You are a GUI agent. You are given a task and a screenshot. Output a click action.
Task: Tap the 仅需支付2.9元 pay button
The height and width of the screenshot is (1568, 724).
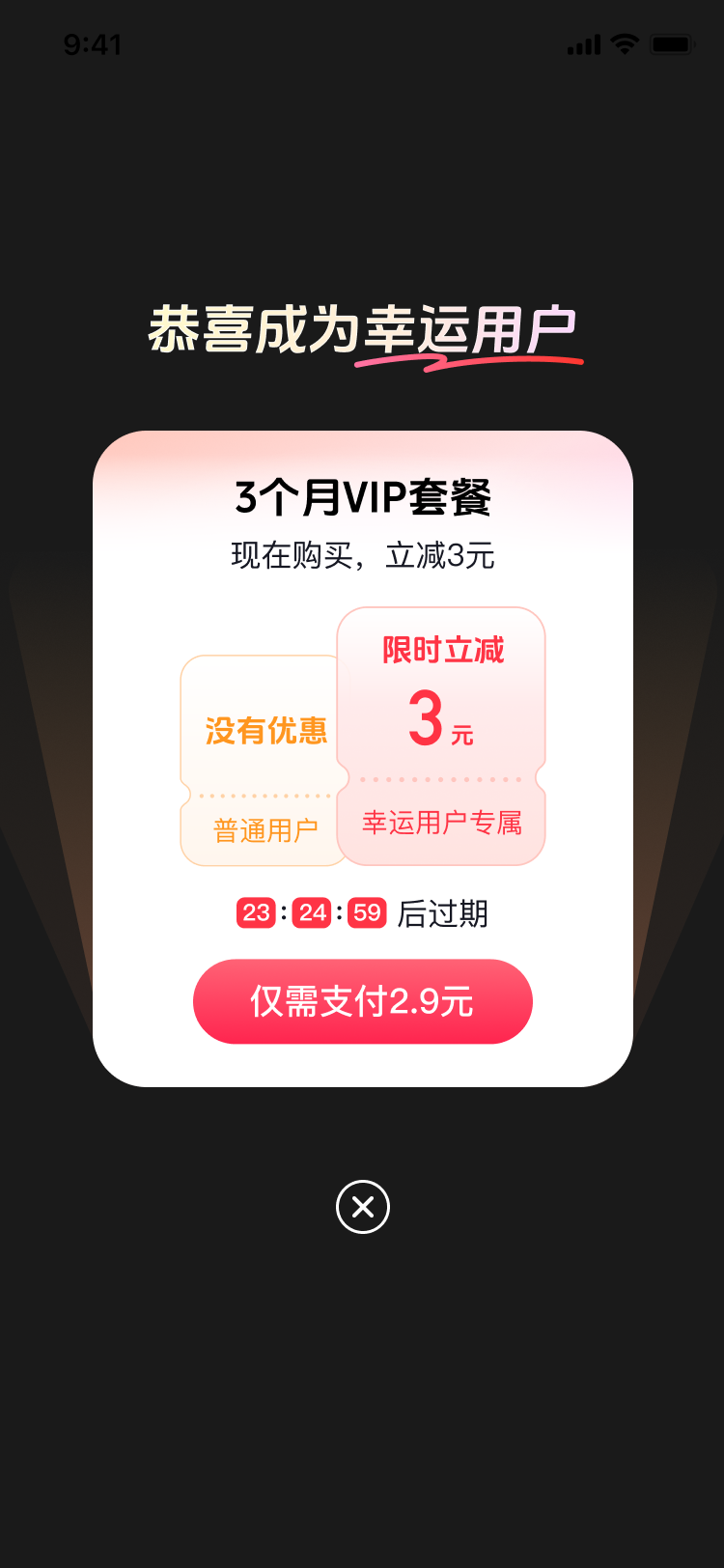(362, 1001)
